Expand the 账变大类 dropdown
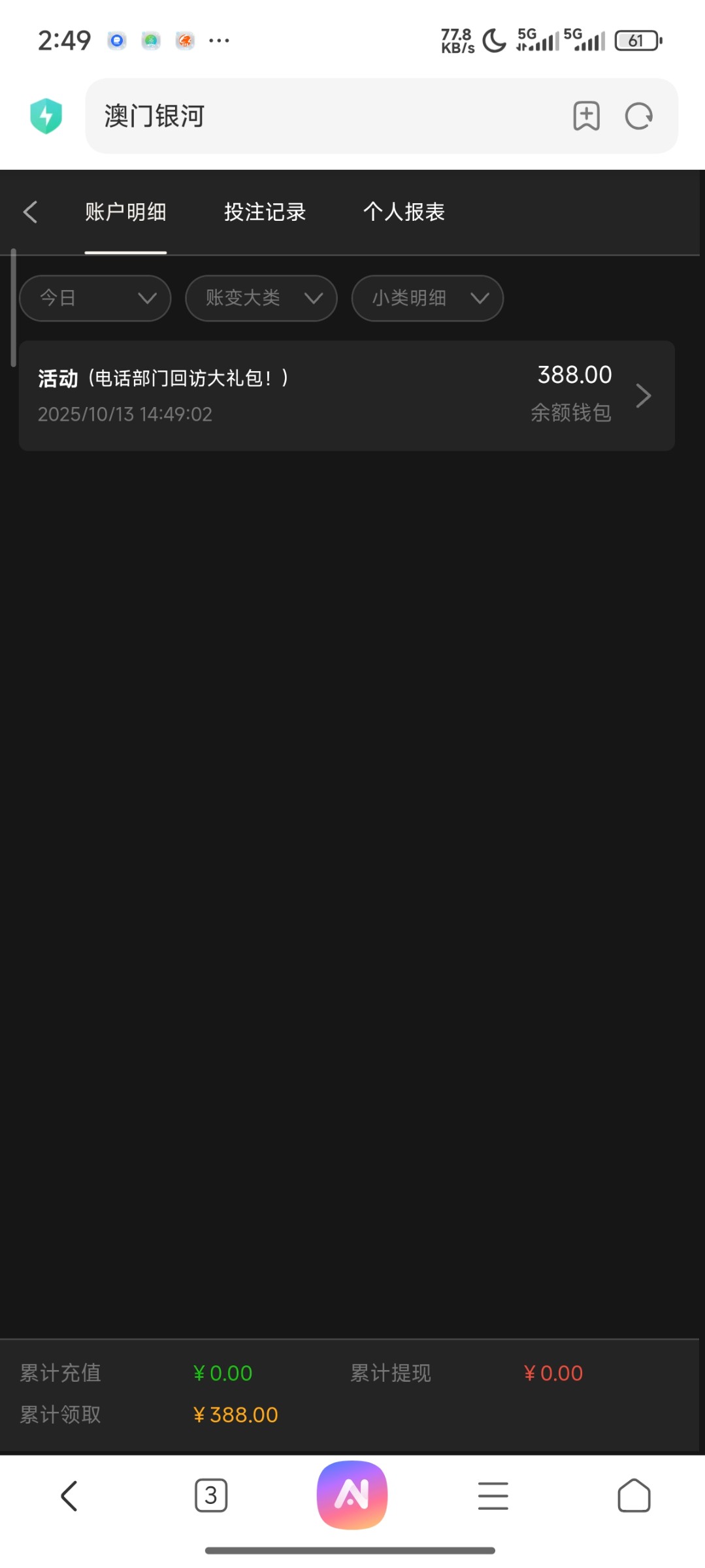 (x=261, y=298)
